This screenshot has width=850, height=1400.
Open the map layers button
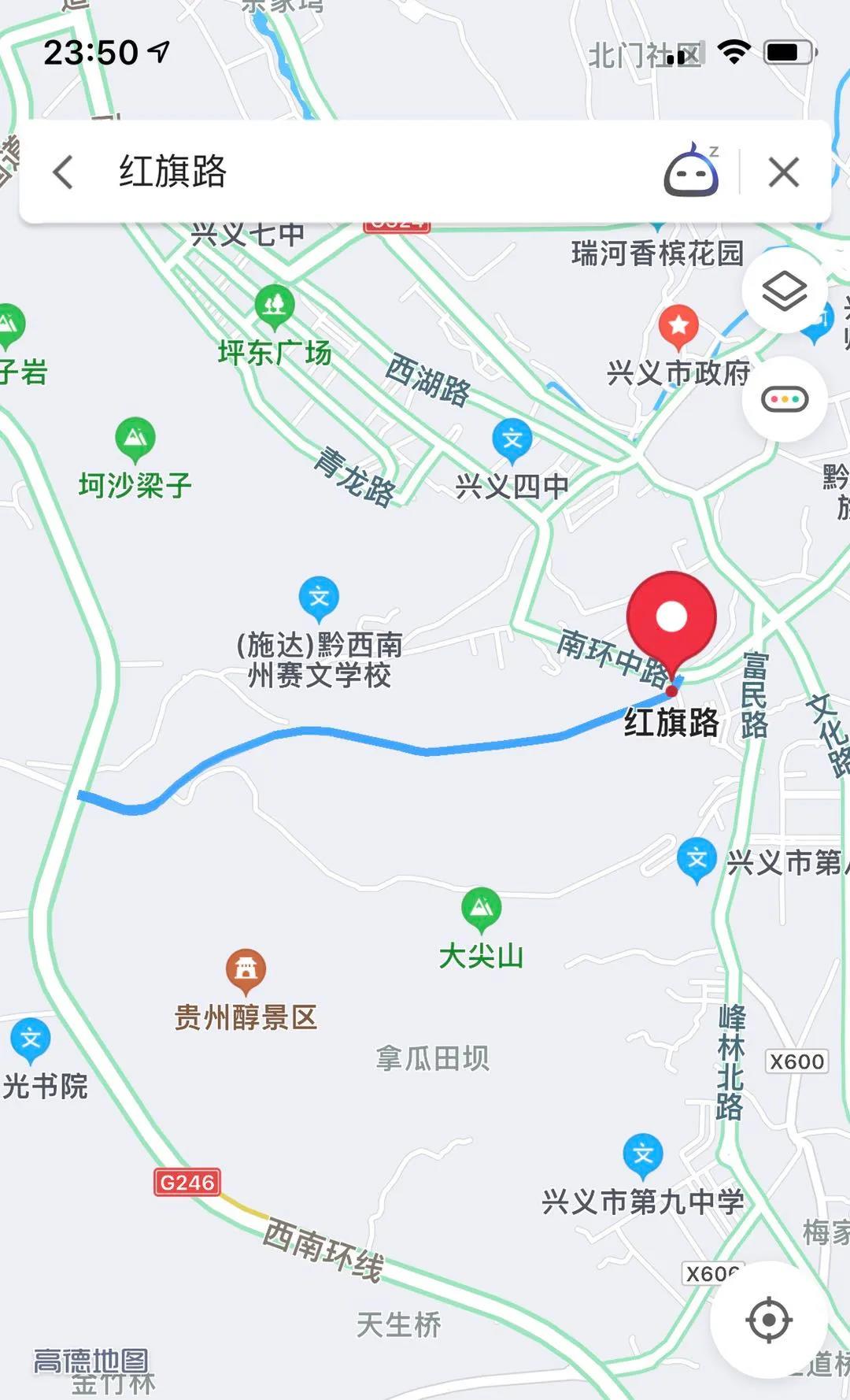[784, 291]
